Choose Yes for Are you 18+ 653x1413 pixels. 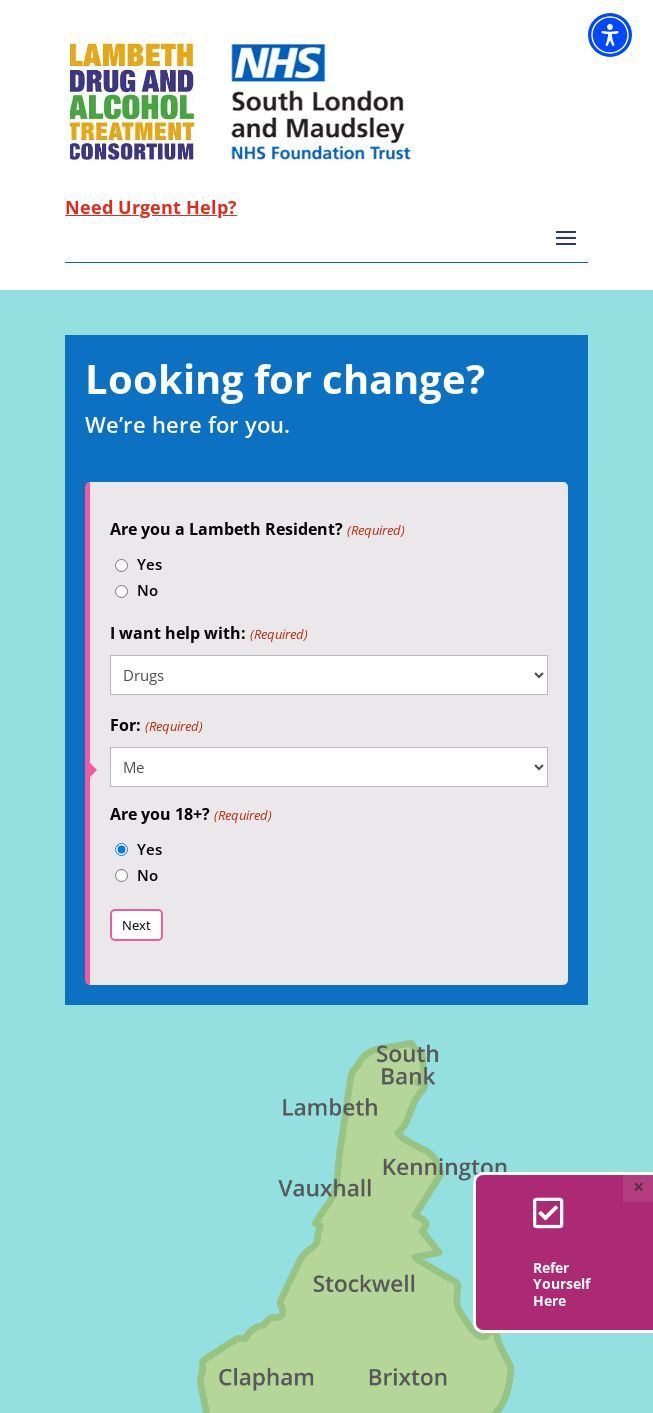[121, 850]
